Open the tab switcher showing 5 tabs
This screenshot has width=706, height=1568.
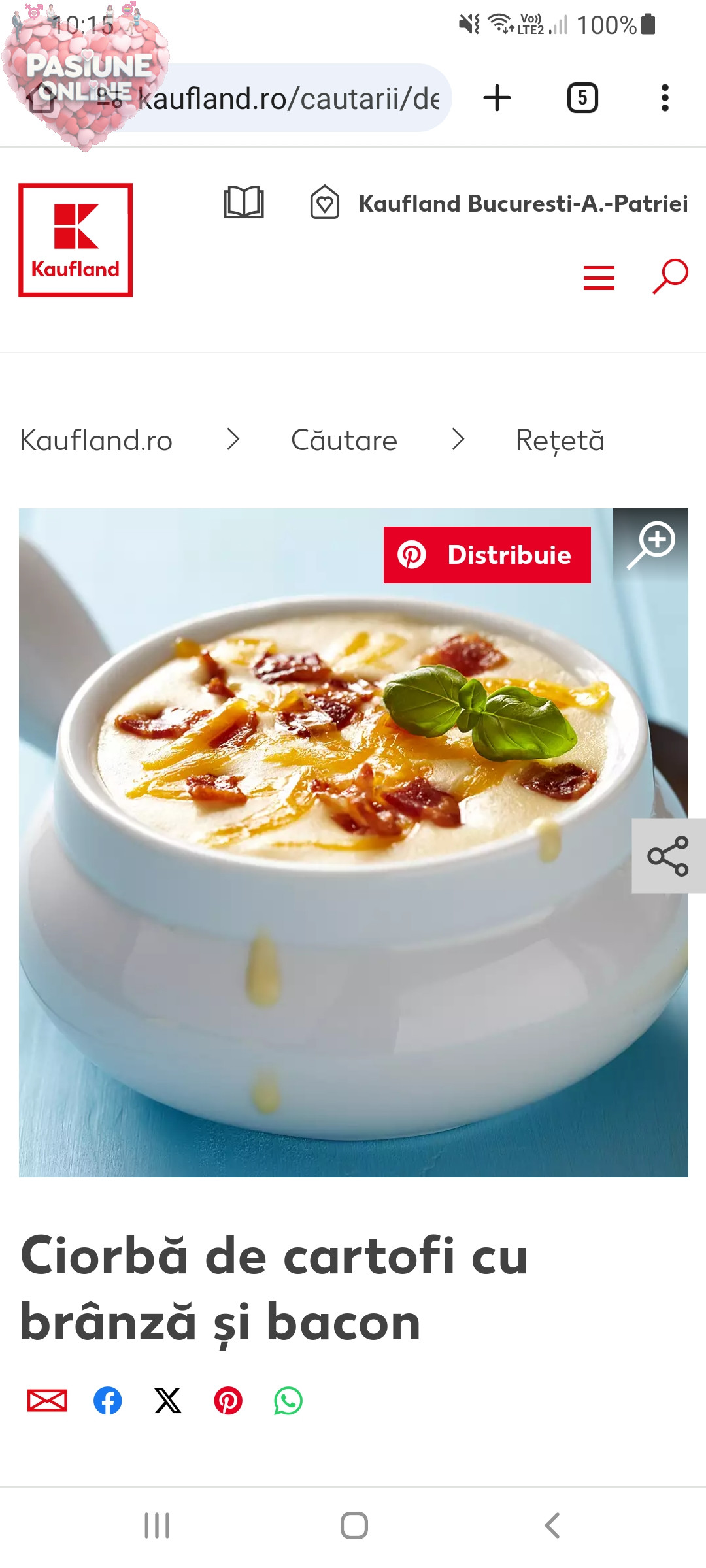[x=582, y=98]
